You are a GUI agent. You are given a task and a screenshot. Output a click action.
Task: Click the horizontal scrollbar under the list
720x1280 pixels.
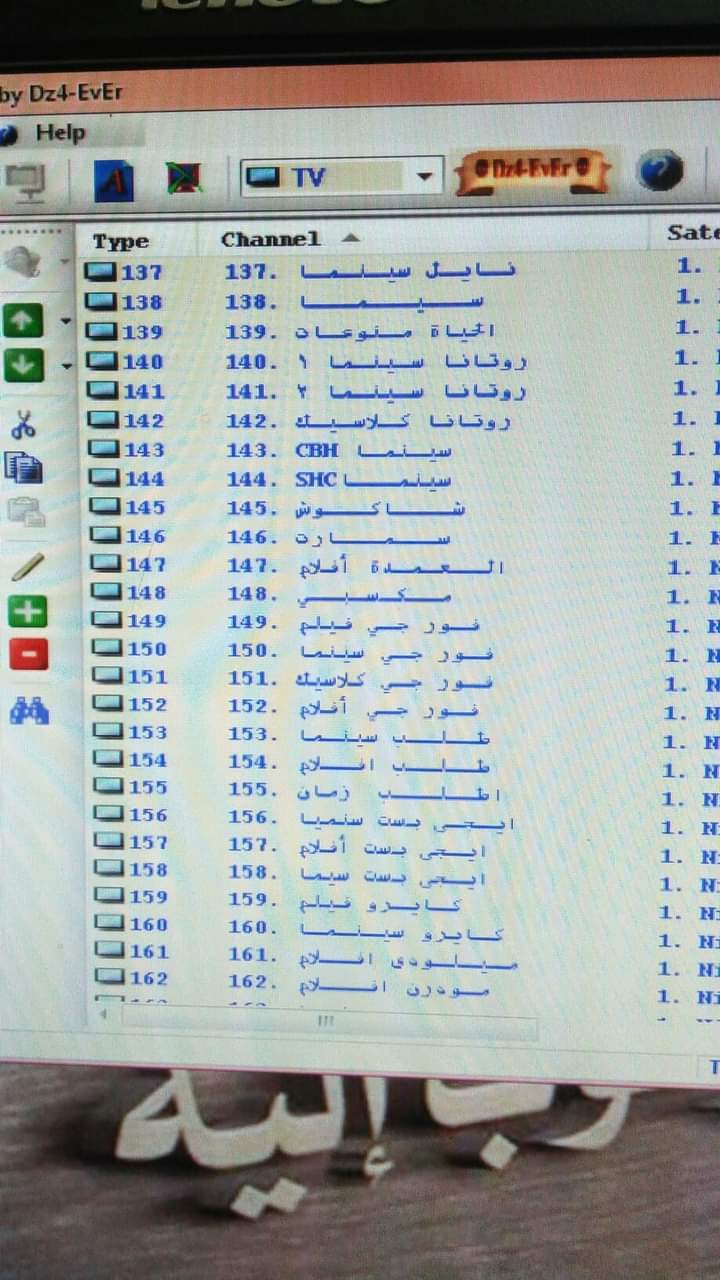[x=318, y=1020]
